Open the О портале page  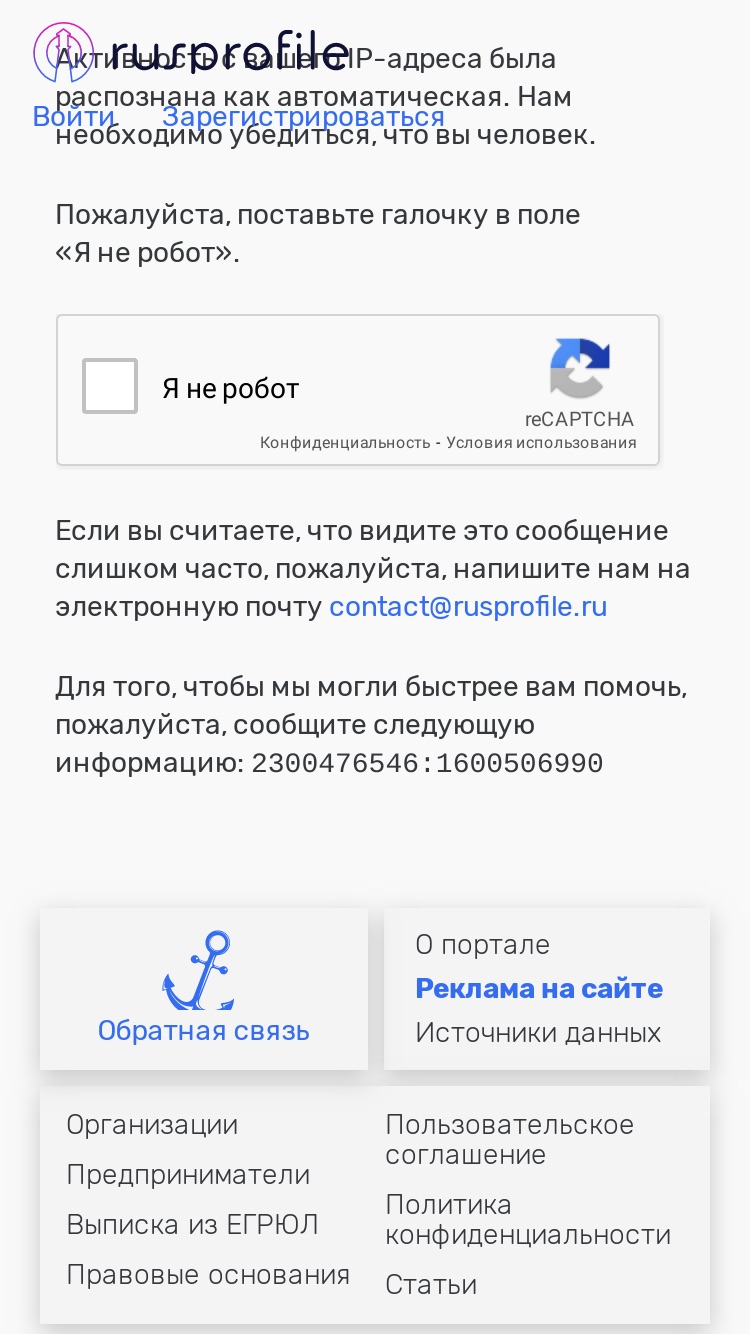pyautogui.click(x=483, y=945)
